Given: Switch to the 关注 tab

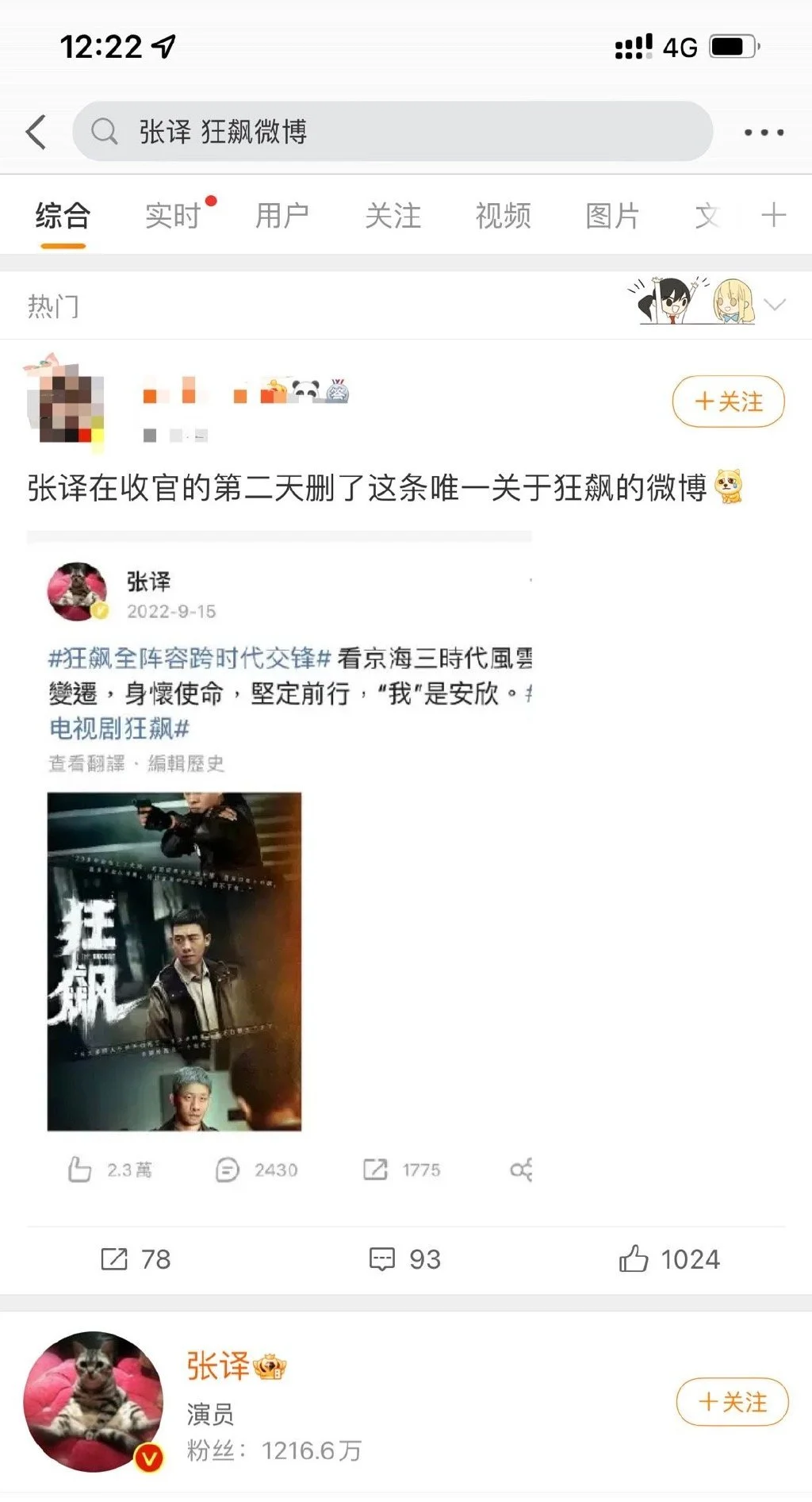Looking at the screenshot, I should click(x=393, y=216).
